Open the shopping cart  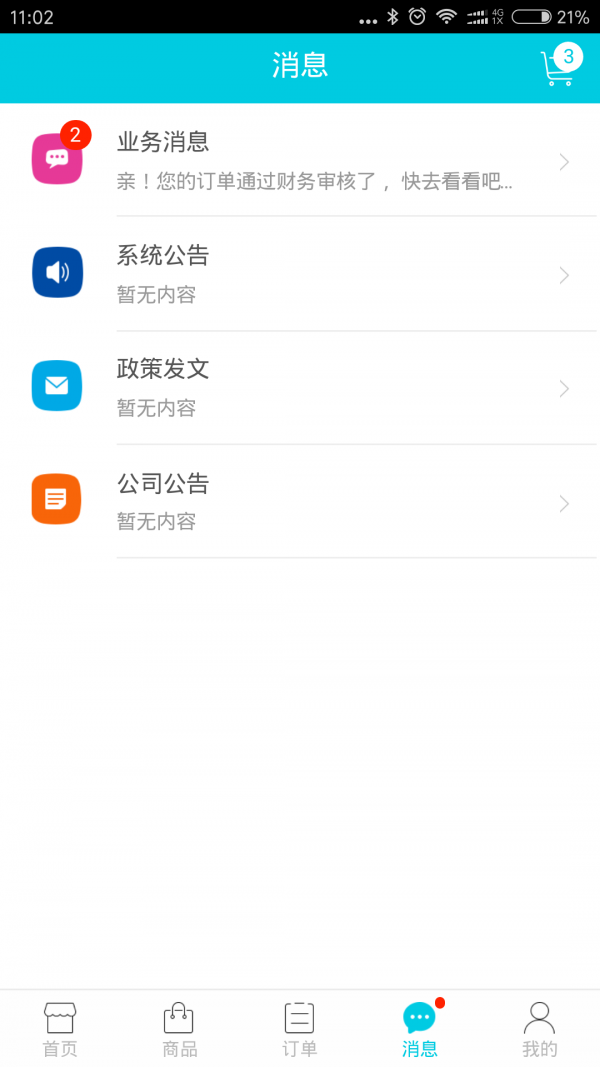coord(558,67)
